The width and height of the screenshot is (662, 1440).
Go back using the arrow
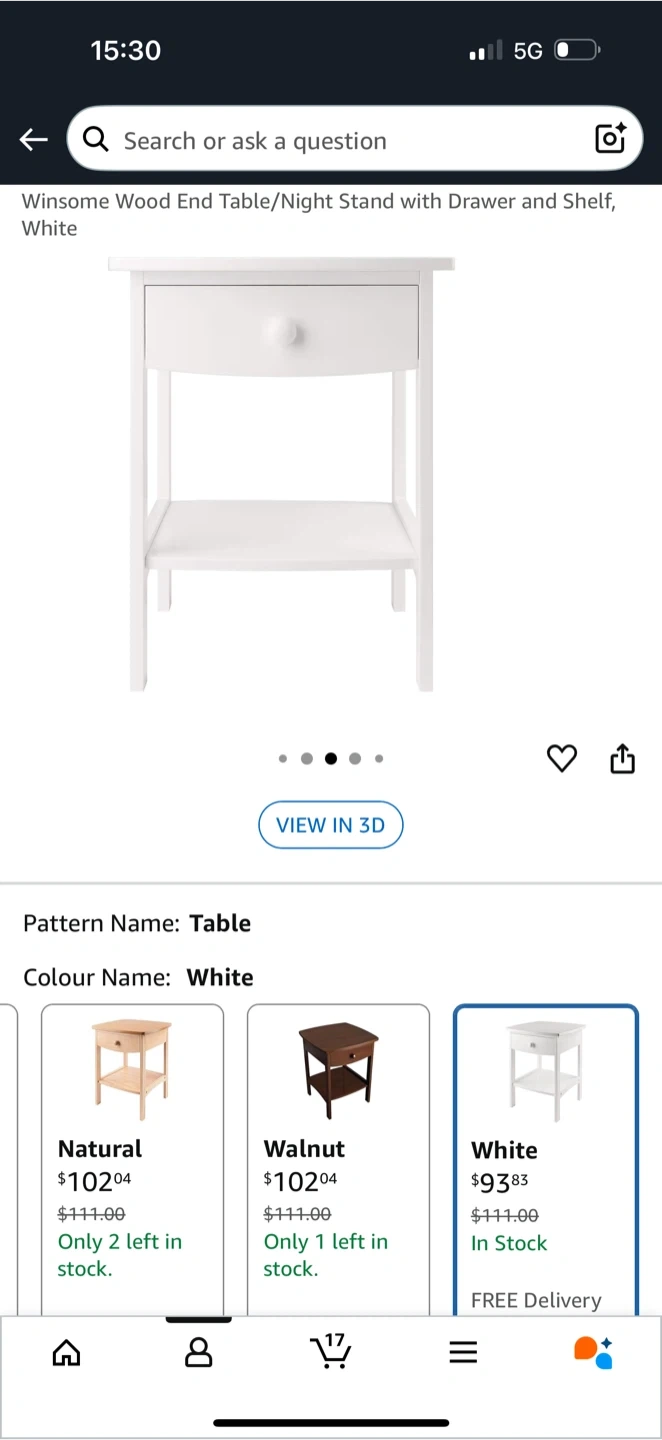pyautogui.click(x=34, y=140)
